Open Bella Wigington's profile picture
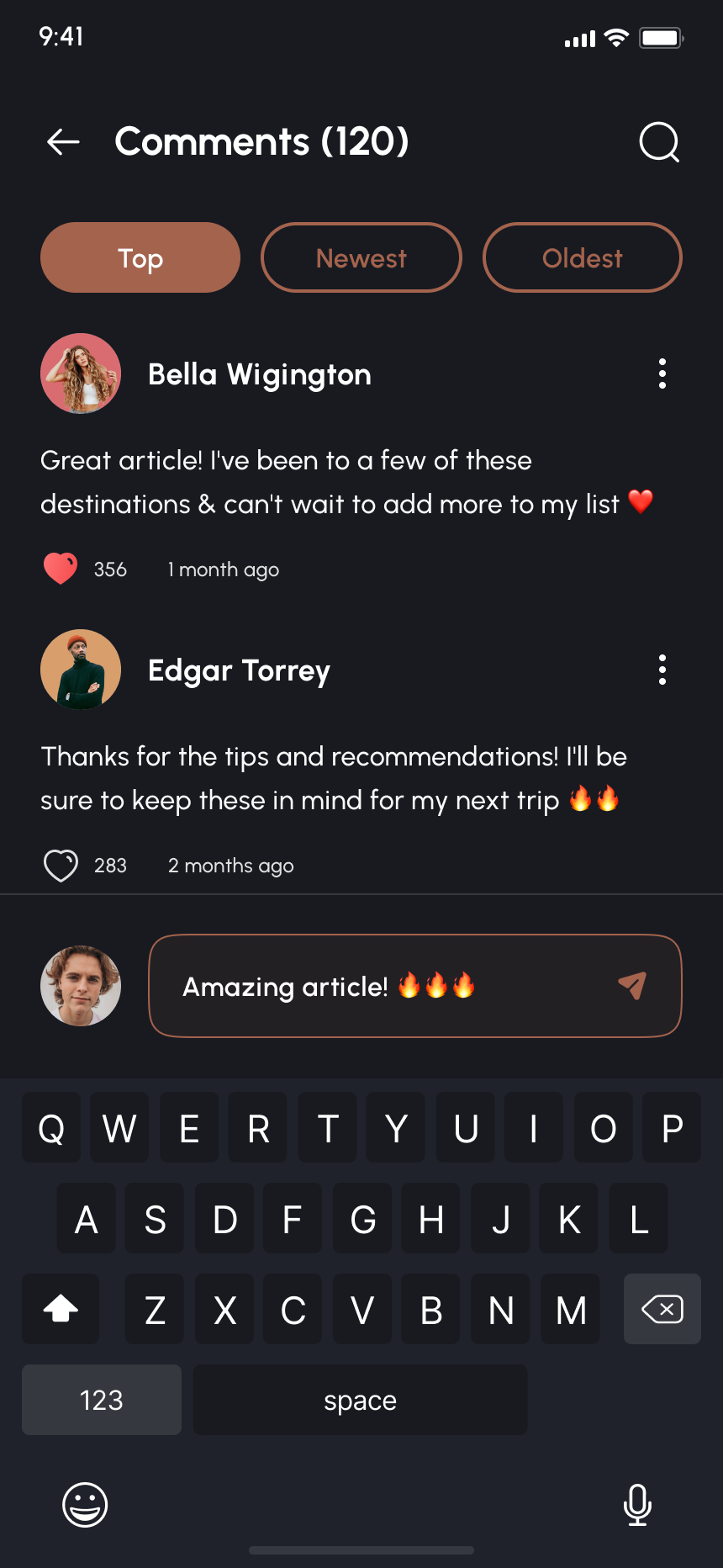 [x=81, y=373]
